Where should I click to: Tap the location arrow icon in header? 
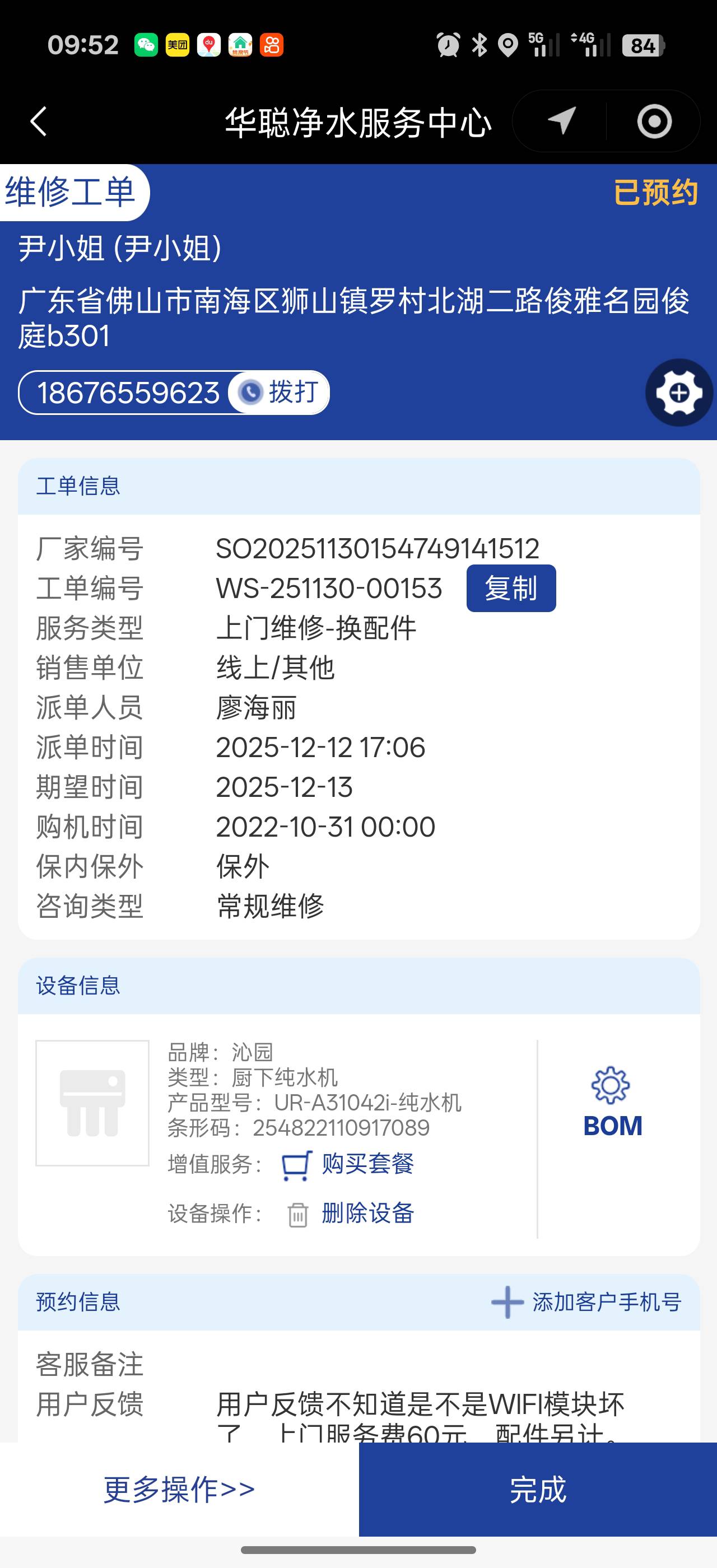coord(561,120)
